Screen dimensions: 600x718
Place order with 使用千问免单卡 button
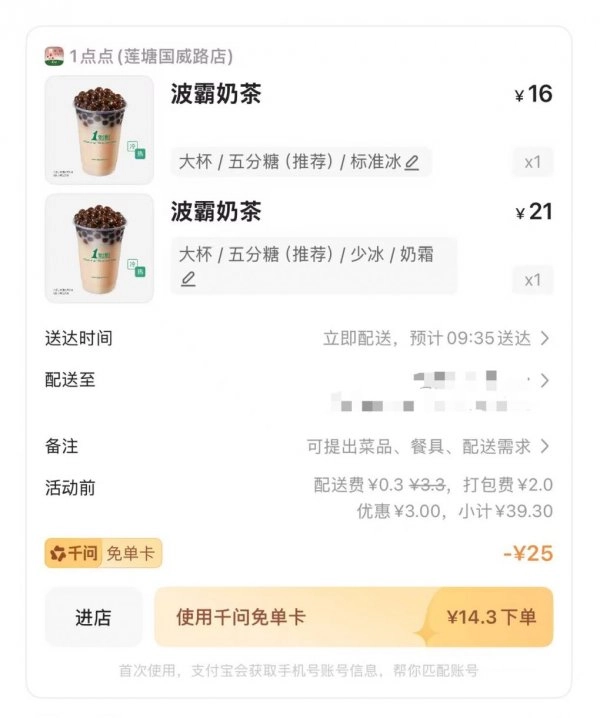pyautogui.click(x=353, y=617)
